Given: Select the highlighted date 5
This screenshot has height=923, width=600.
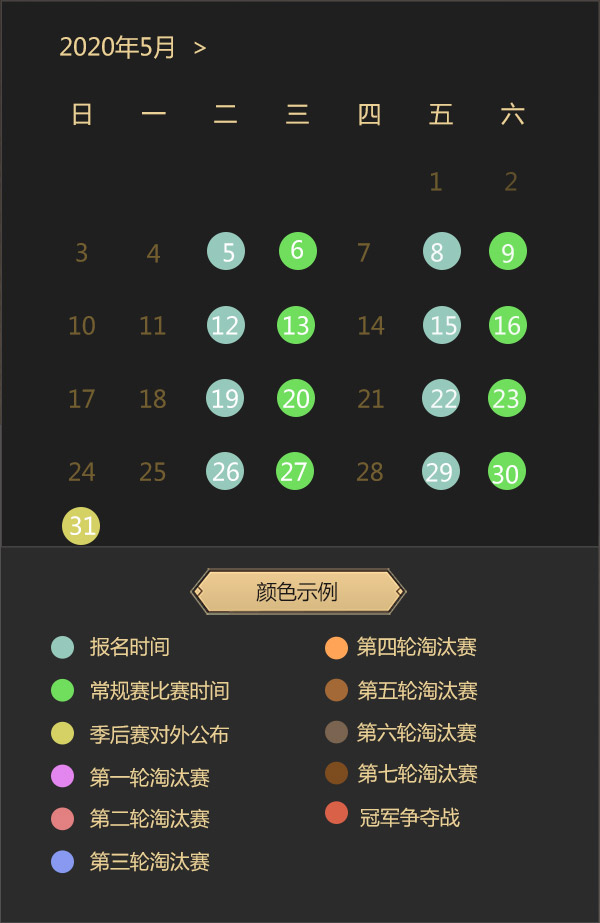Looking at the screenshot, I should click(226, 251).
